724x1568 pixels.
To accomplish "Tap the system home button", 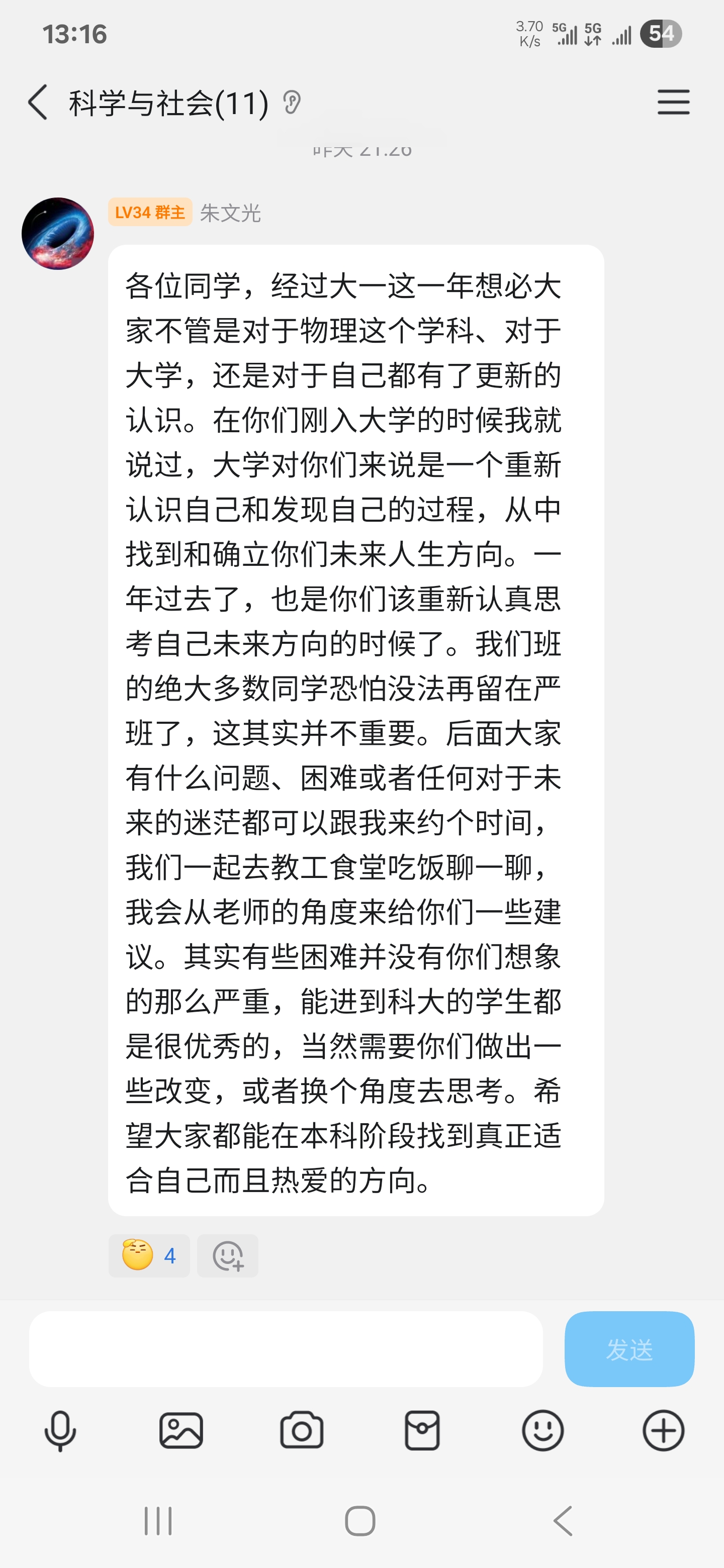I will pos(360,1521).
